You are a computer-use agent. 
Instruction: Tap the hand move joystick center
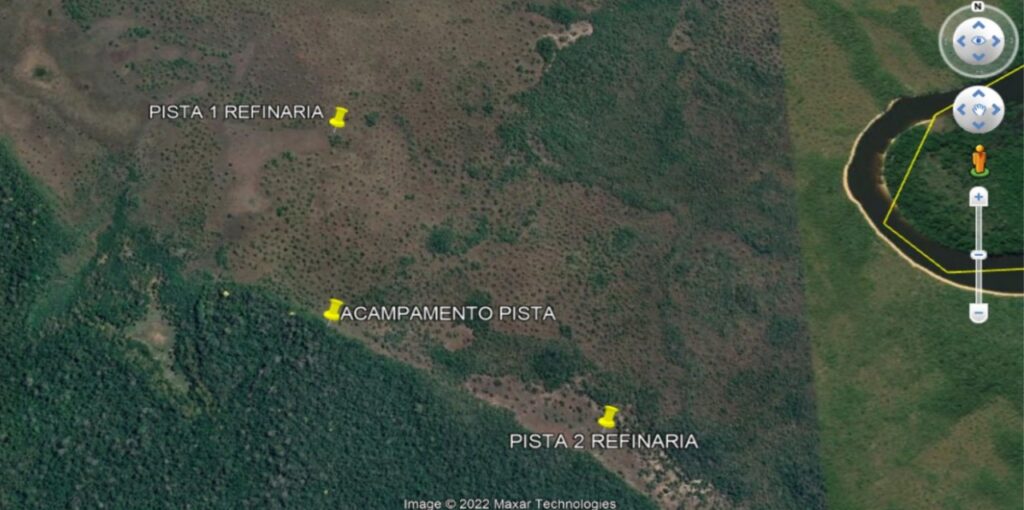tap(977, 109)
